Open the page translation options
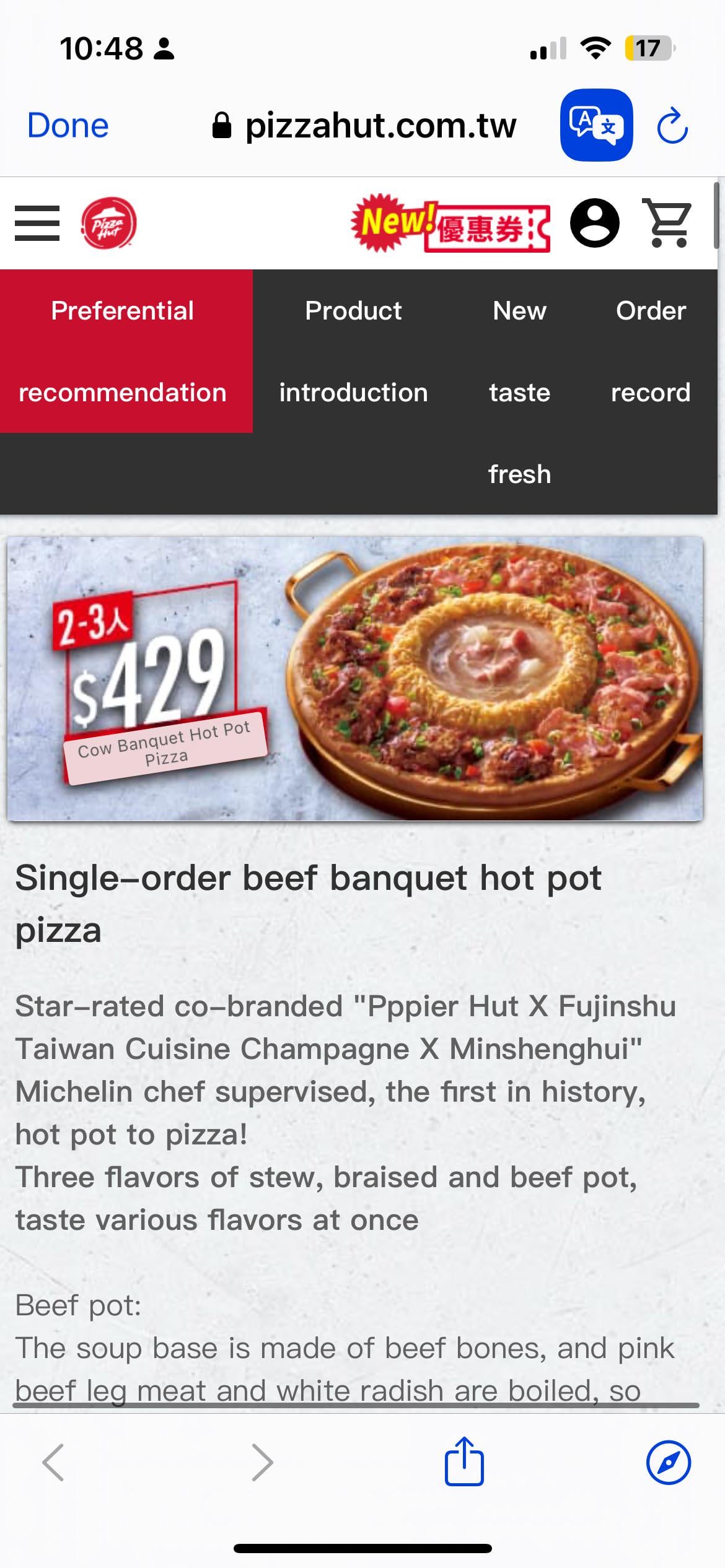725x1568 pixels. [x=596, y=125]
